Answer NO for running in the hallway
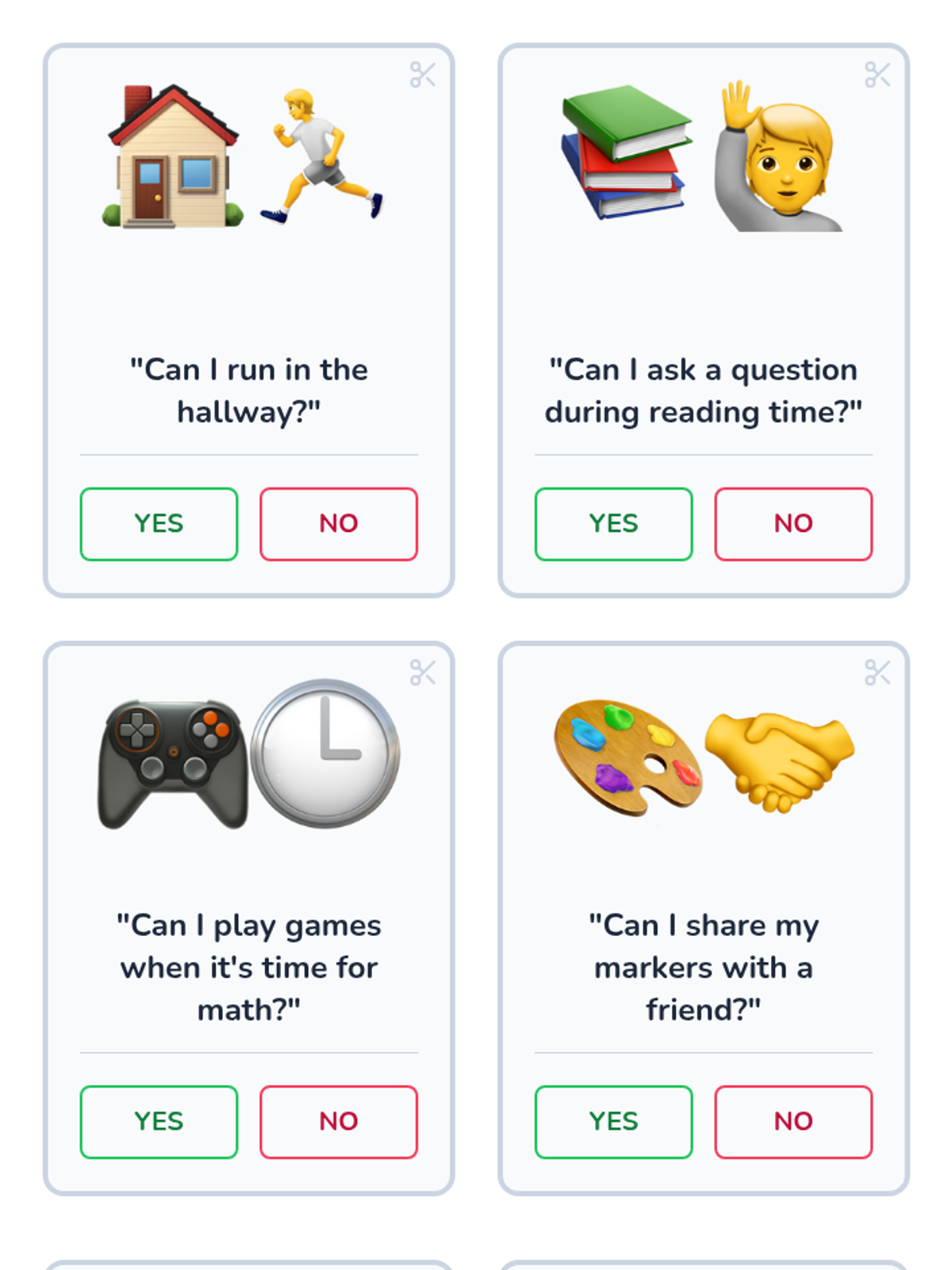 (339, 524)
